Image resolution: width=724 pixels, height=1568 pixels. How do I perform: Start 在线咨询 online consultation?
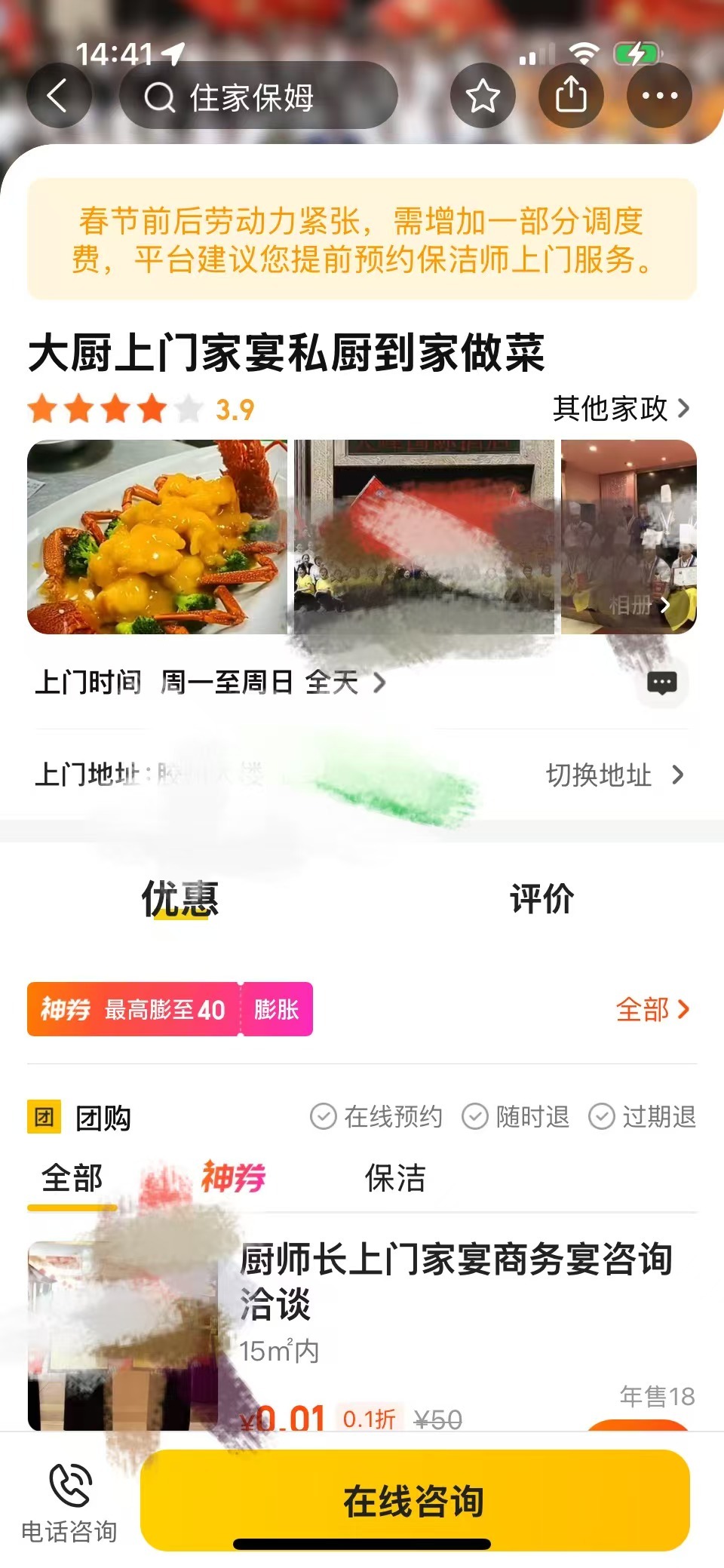414,1499
